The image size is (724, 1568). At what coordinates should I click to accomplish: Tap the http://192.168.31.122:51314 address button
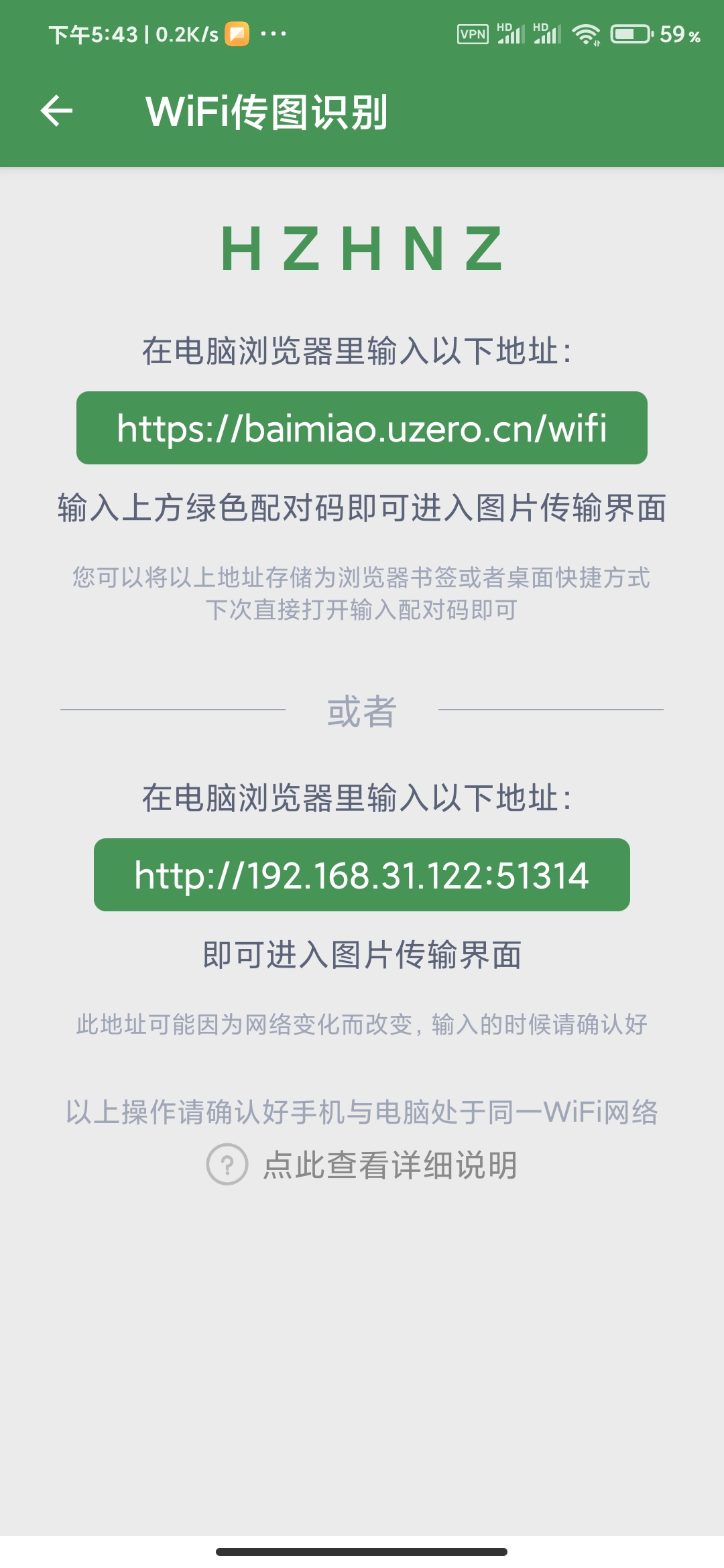click(362, 875)
